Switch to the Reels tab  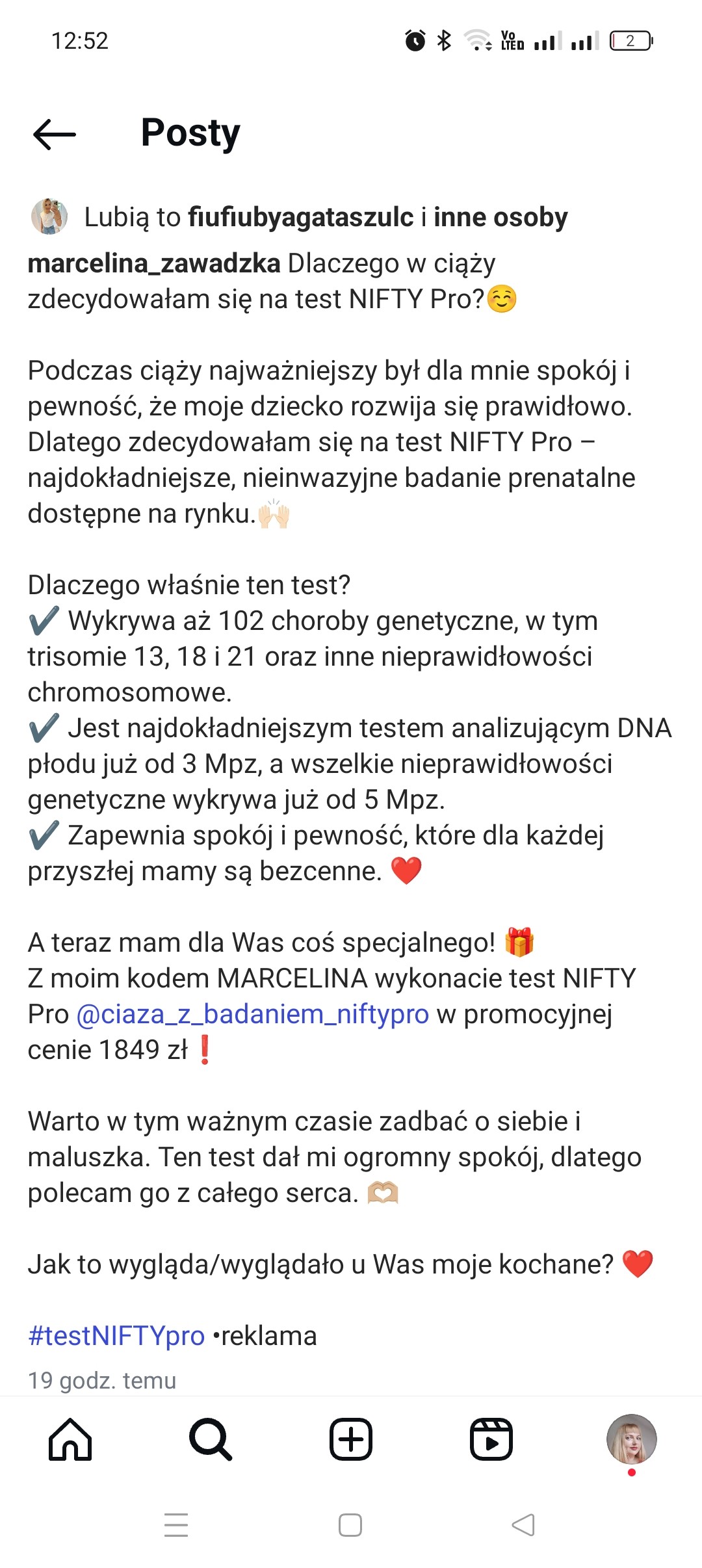pos(491,1439)
